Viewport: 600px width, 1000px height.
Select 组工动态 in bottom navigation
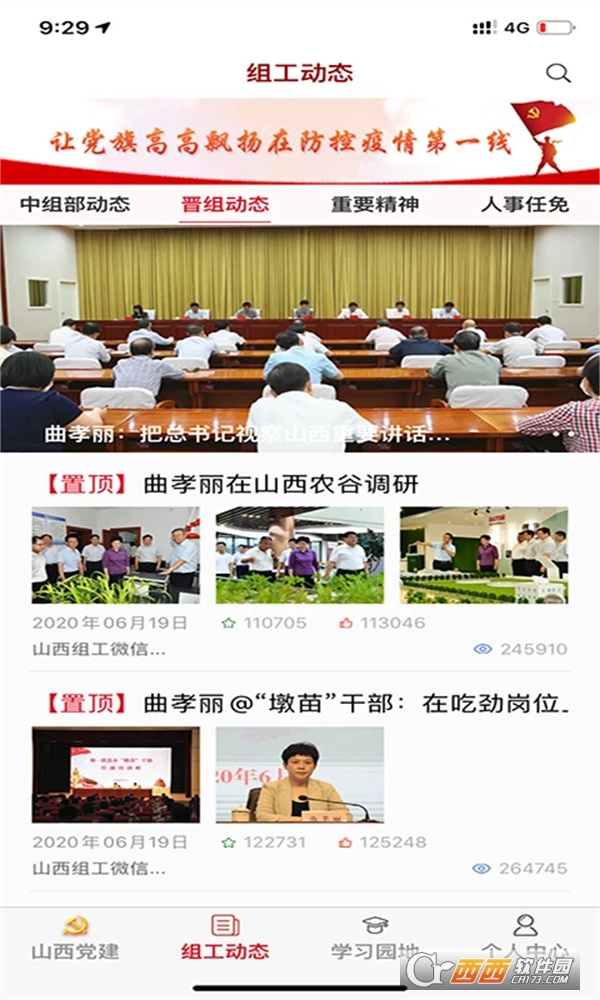225,938
